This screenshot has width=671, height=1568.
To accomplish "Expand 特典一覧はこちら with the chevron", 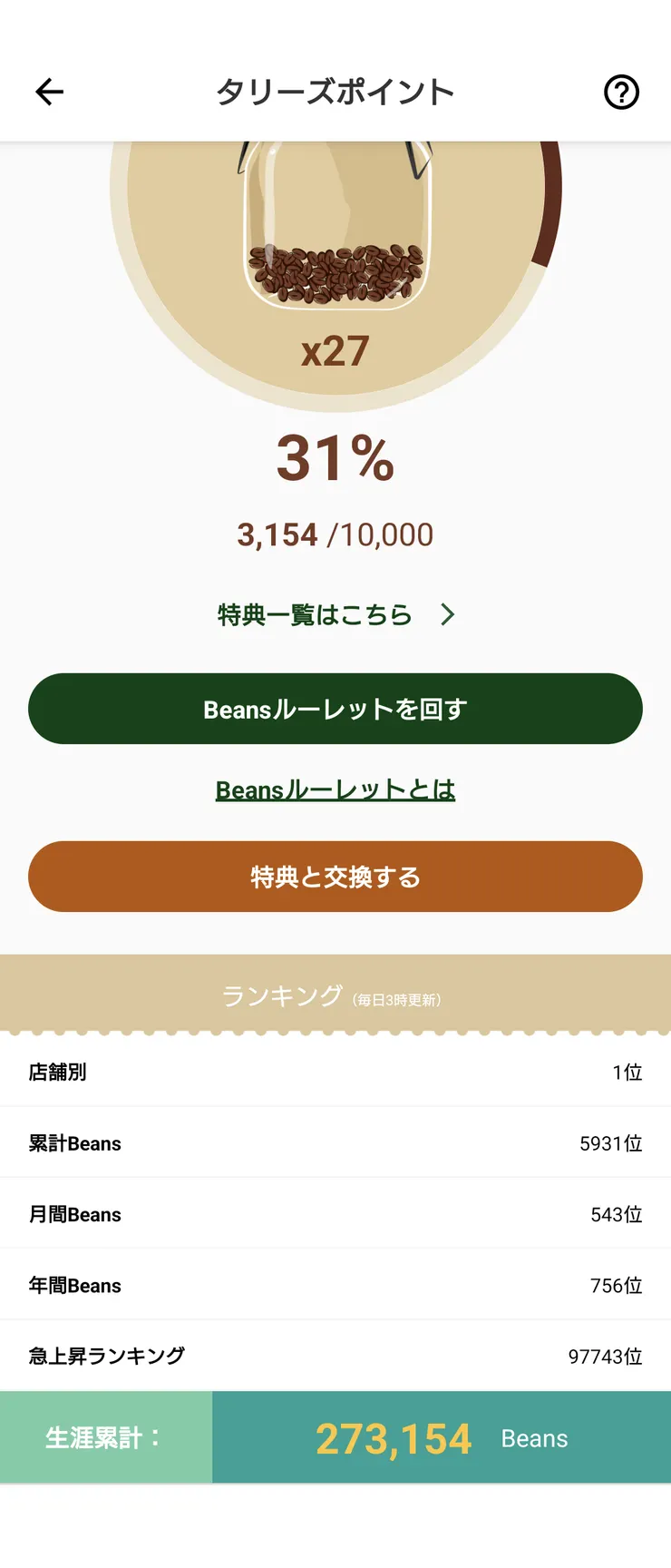I will point(319,615).
